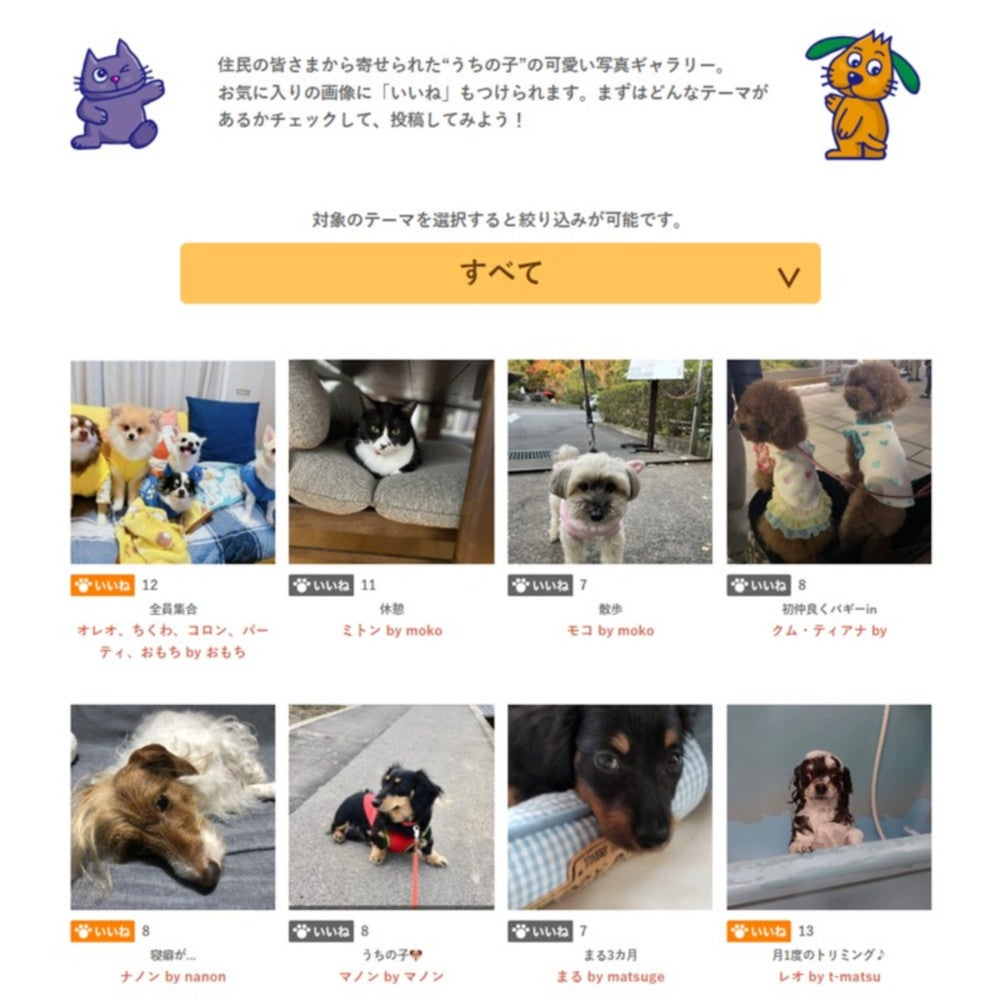
Task: Open the まる3カ月 puppy photo
Action: (x=610, y=807)
